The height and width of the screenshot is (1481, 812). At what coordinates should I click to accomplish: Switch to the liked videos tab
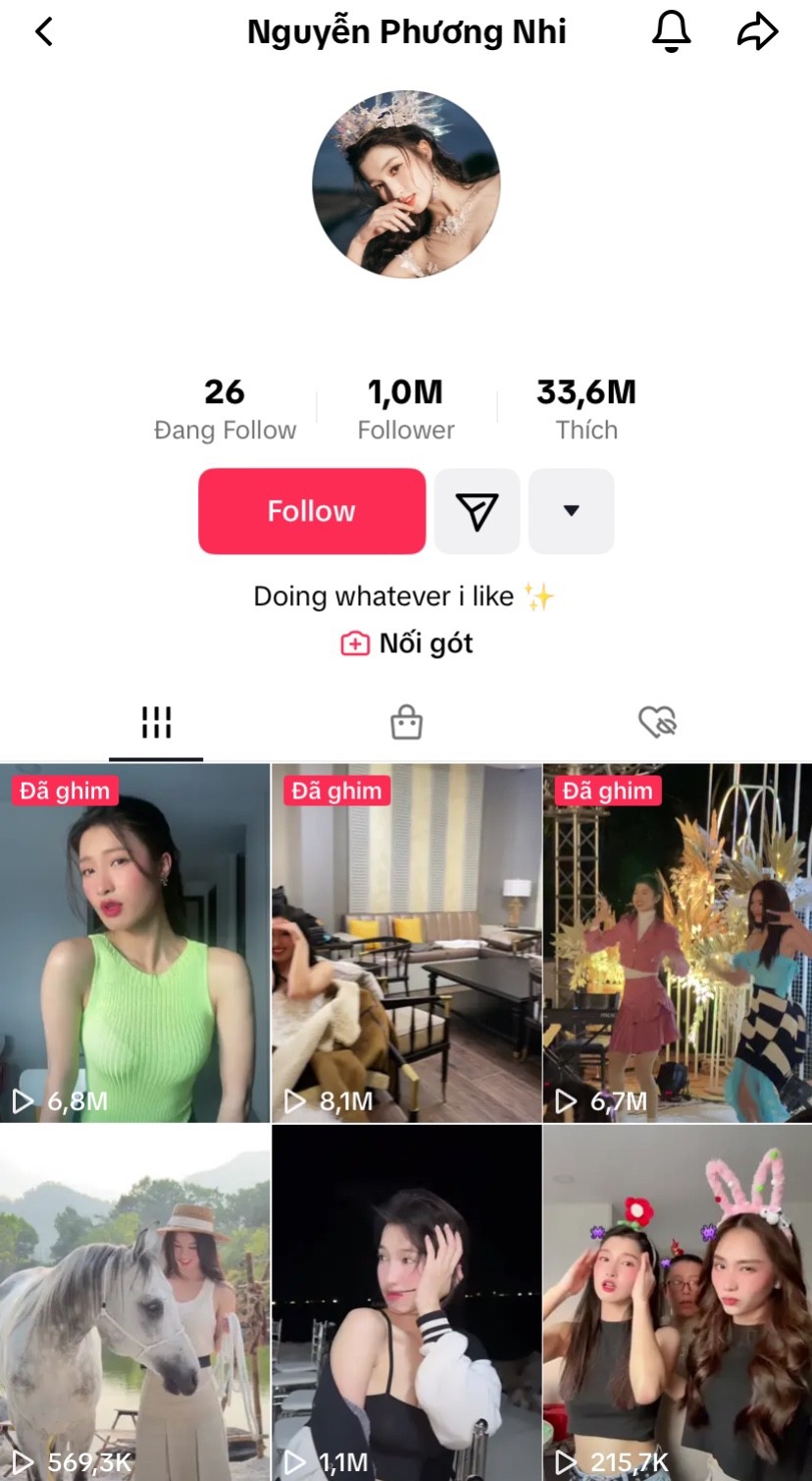tap(657, 723)
